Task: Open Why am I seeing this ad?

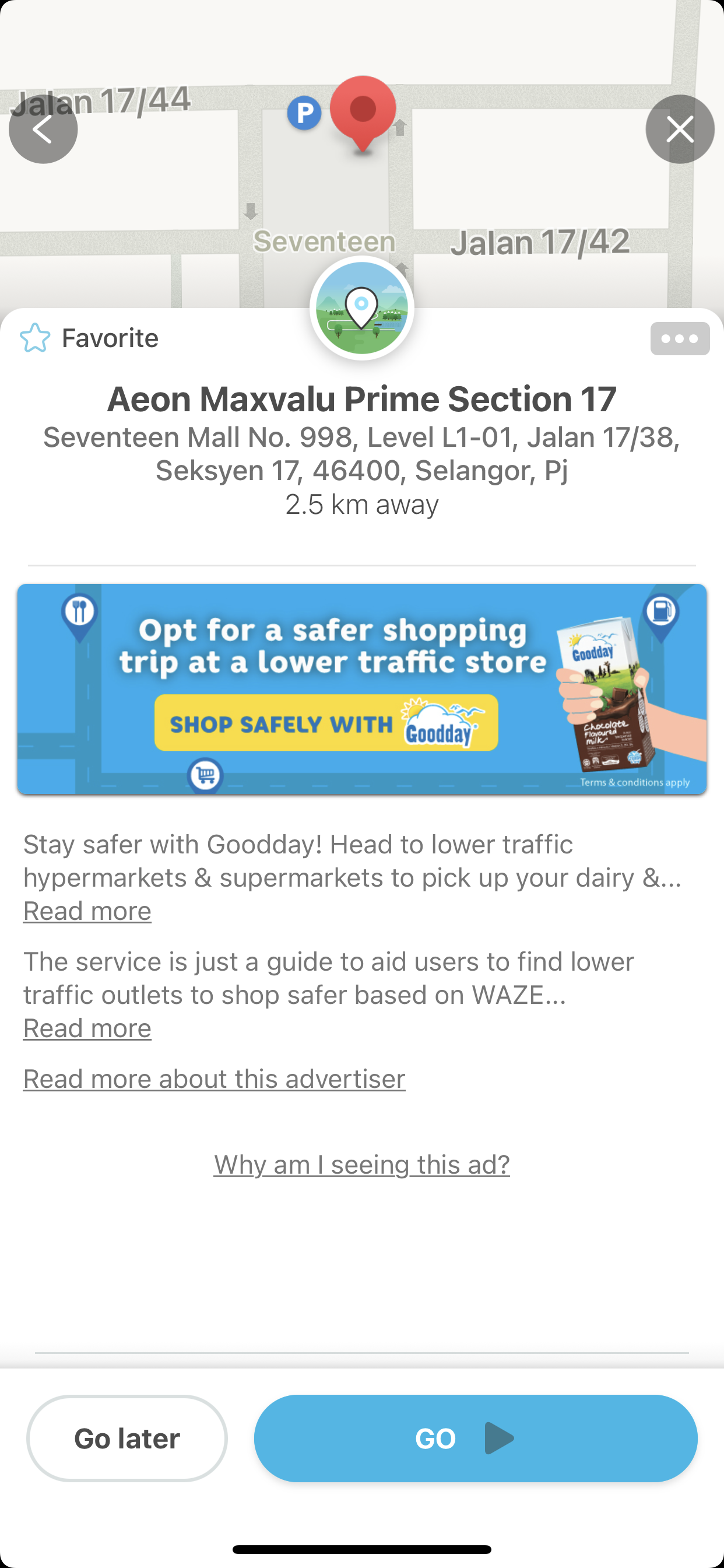Action: click(x=361, y=1164)
